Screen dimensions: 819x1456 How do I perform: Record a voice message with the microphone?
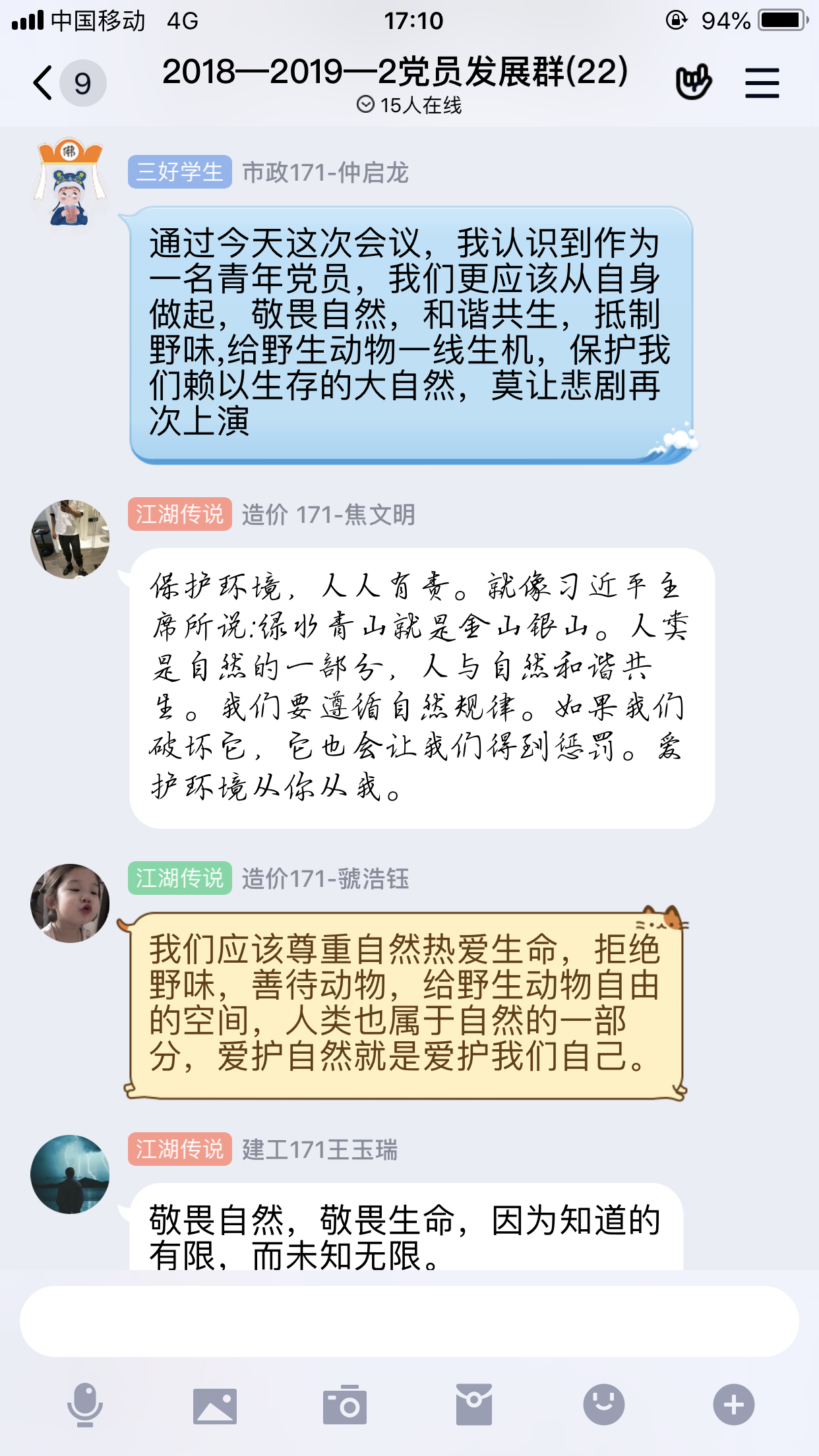click(x=85, y=1405)
